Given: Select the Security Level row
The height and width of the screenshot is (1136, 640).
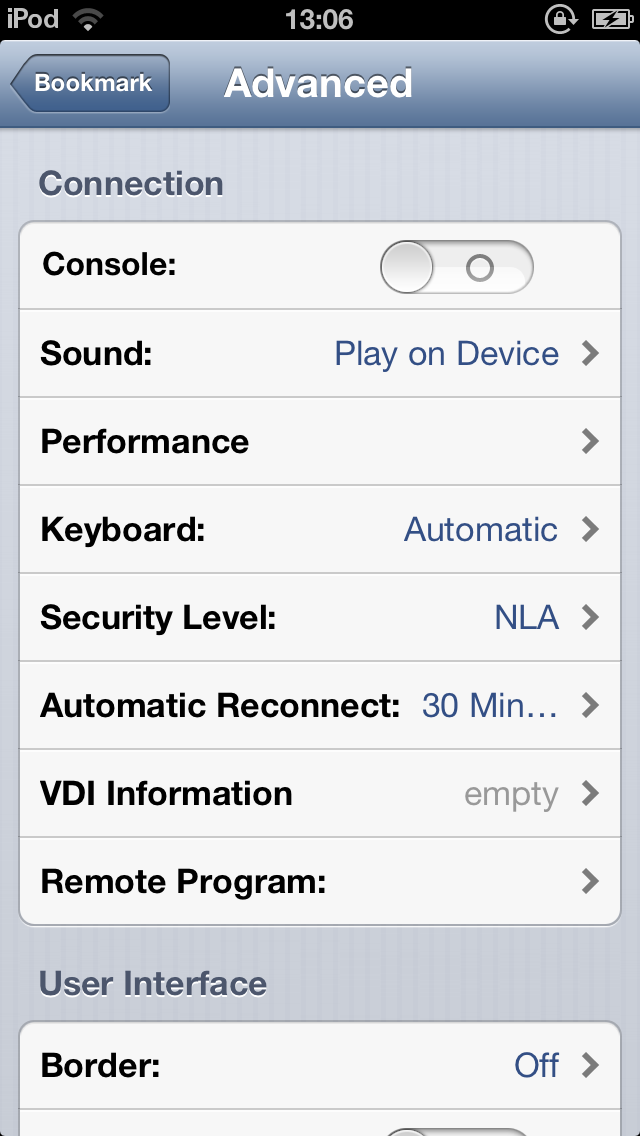Looking at the screenshot, I should pos(320,618).
